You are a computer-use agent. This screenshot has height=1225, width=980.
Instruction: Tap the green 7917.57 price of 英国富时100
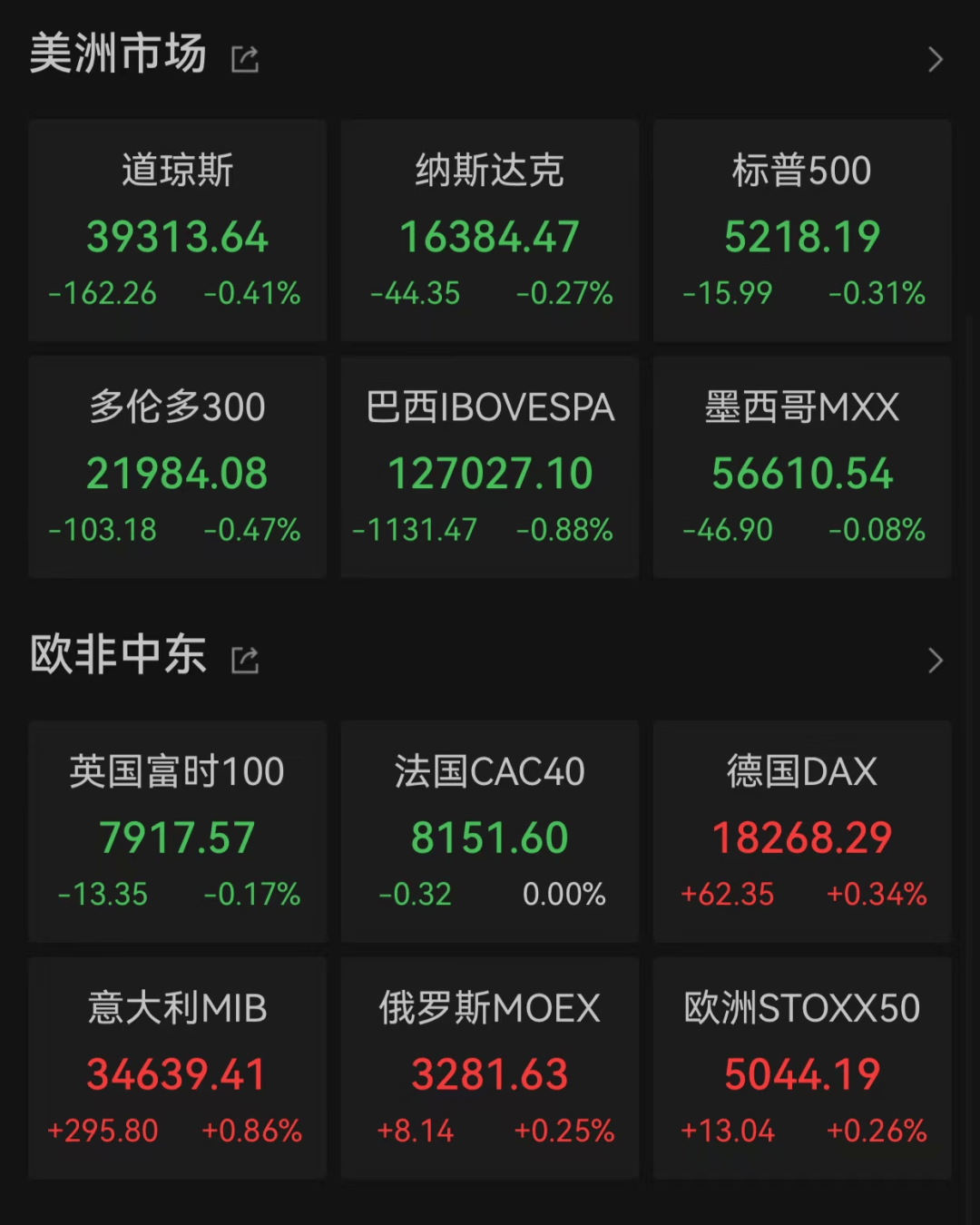pyautogui.click(x=176, y=837)
